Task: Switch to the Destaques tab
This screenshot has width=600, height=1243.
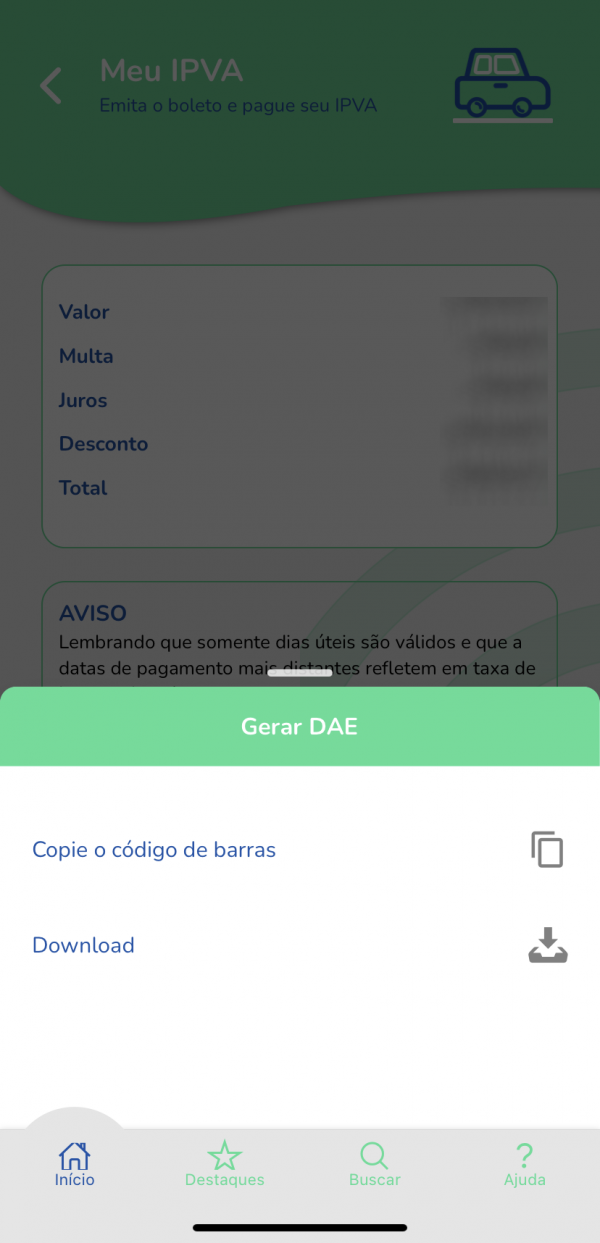Action: click(225, 1165)
